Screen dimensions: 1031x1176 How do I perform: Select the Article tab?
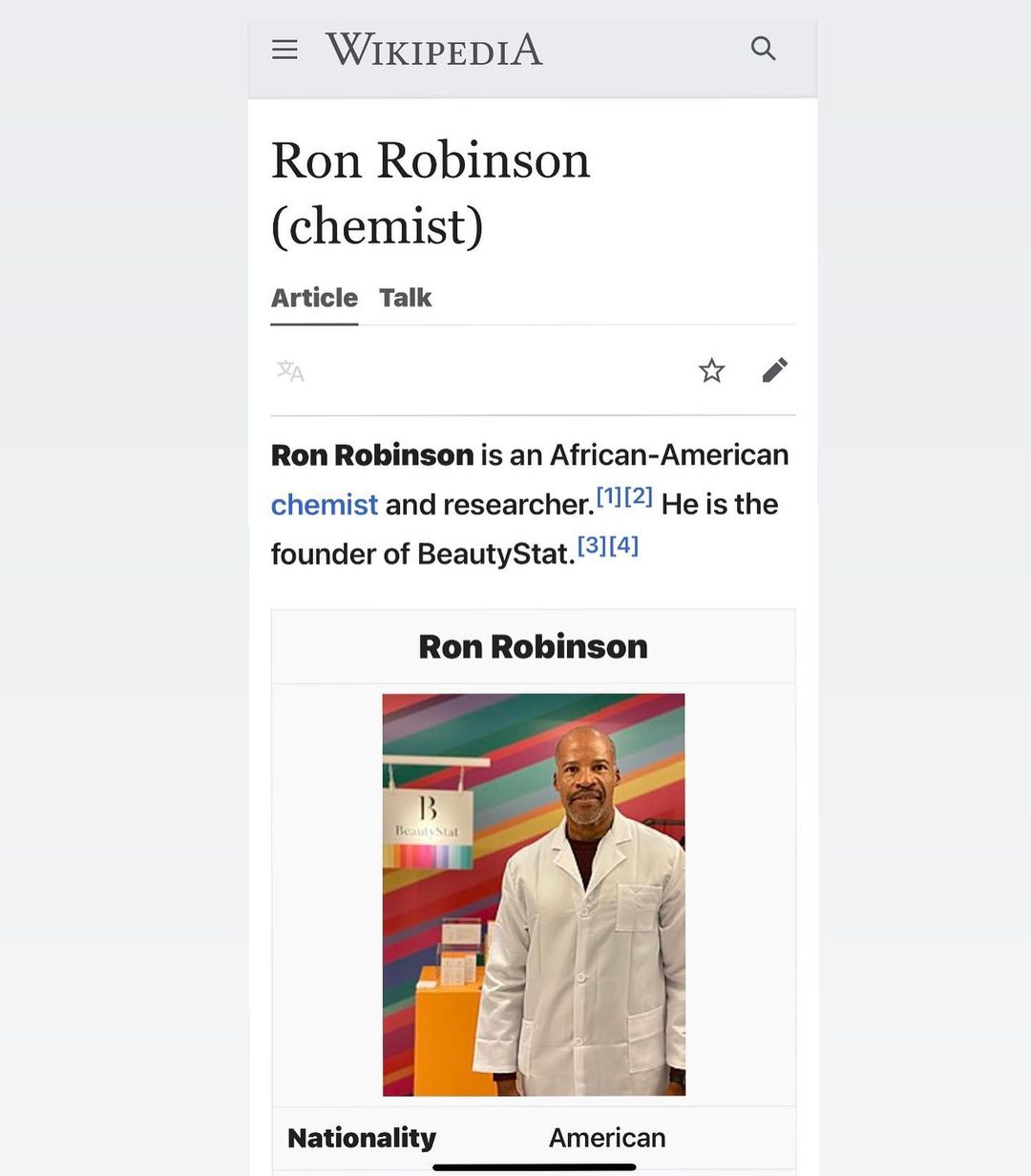[x=314, y=298]
